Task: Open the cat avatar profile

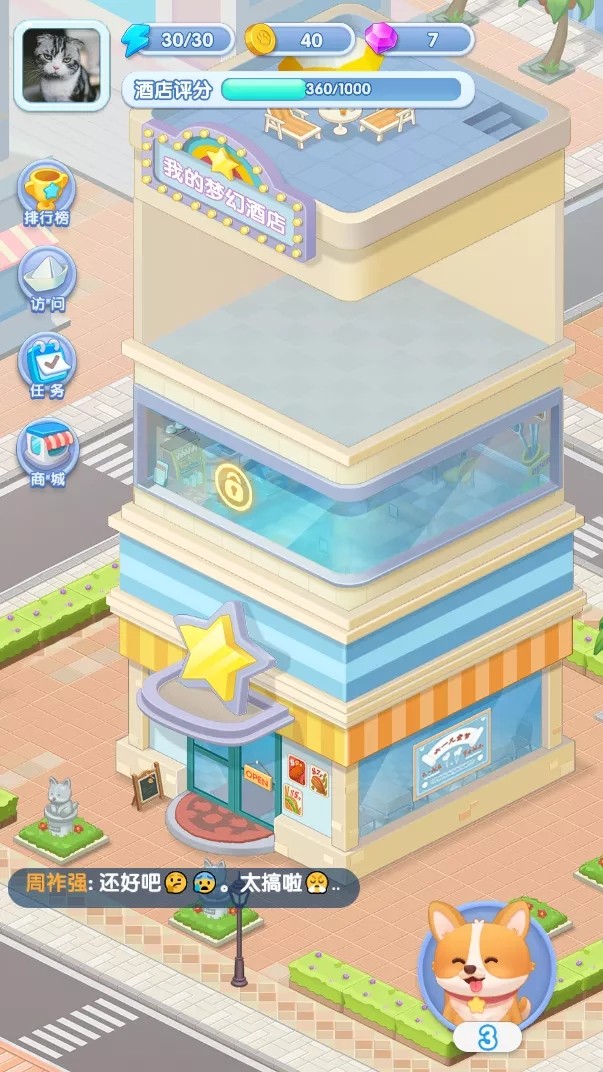Action: pyautogui.click(x=61, y=66)
